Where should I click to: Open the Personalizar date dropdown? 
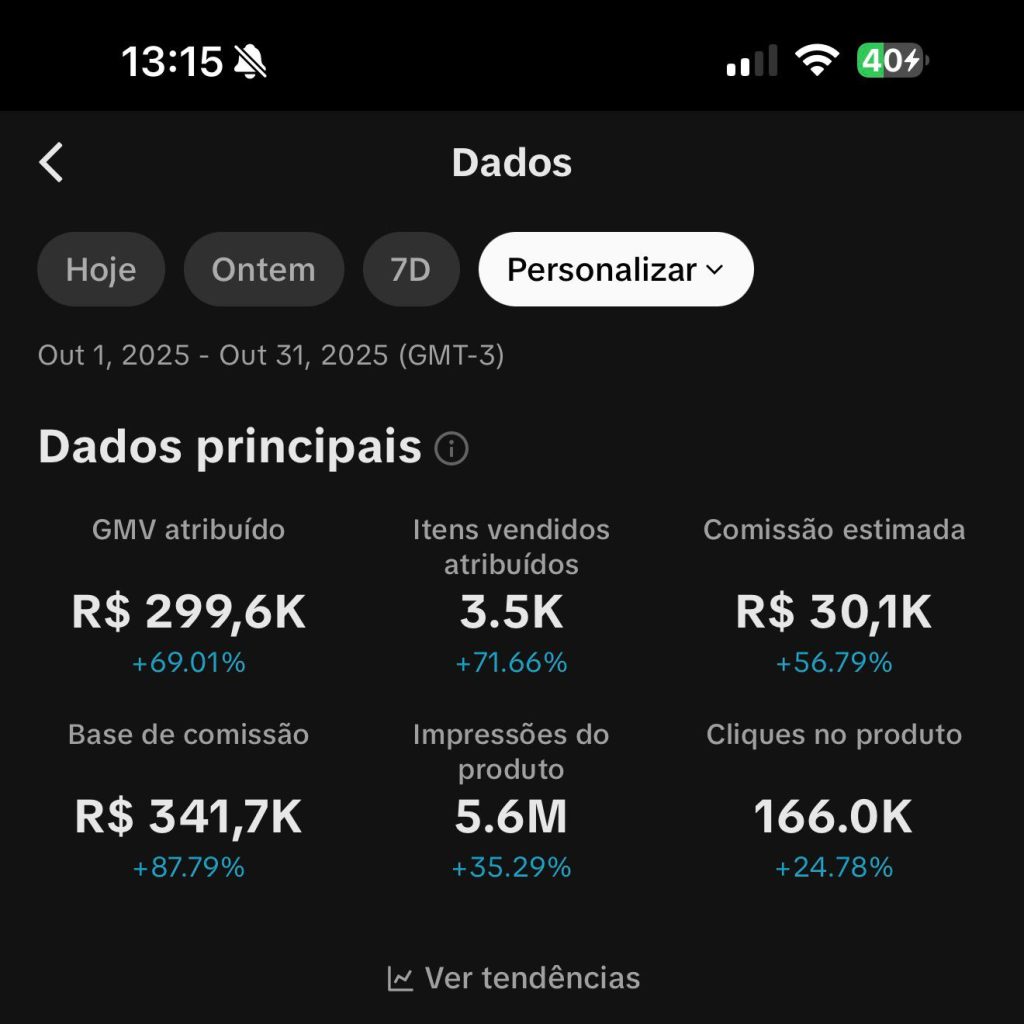pyautogui.click(x=615, y=270)
